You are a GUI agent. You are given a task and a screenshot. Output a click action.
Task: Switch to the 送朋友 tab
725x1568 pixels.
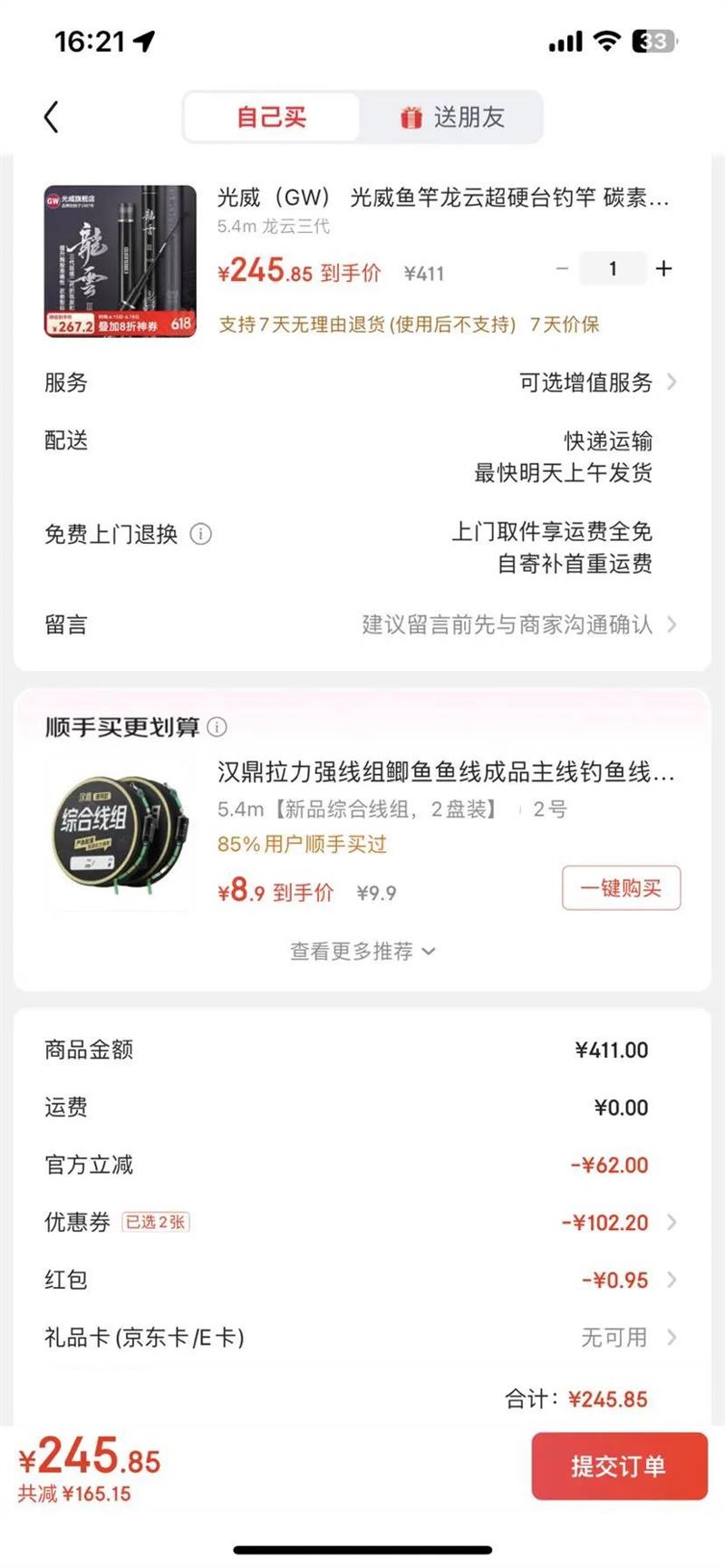point(451,117)
